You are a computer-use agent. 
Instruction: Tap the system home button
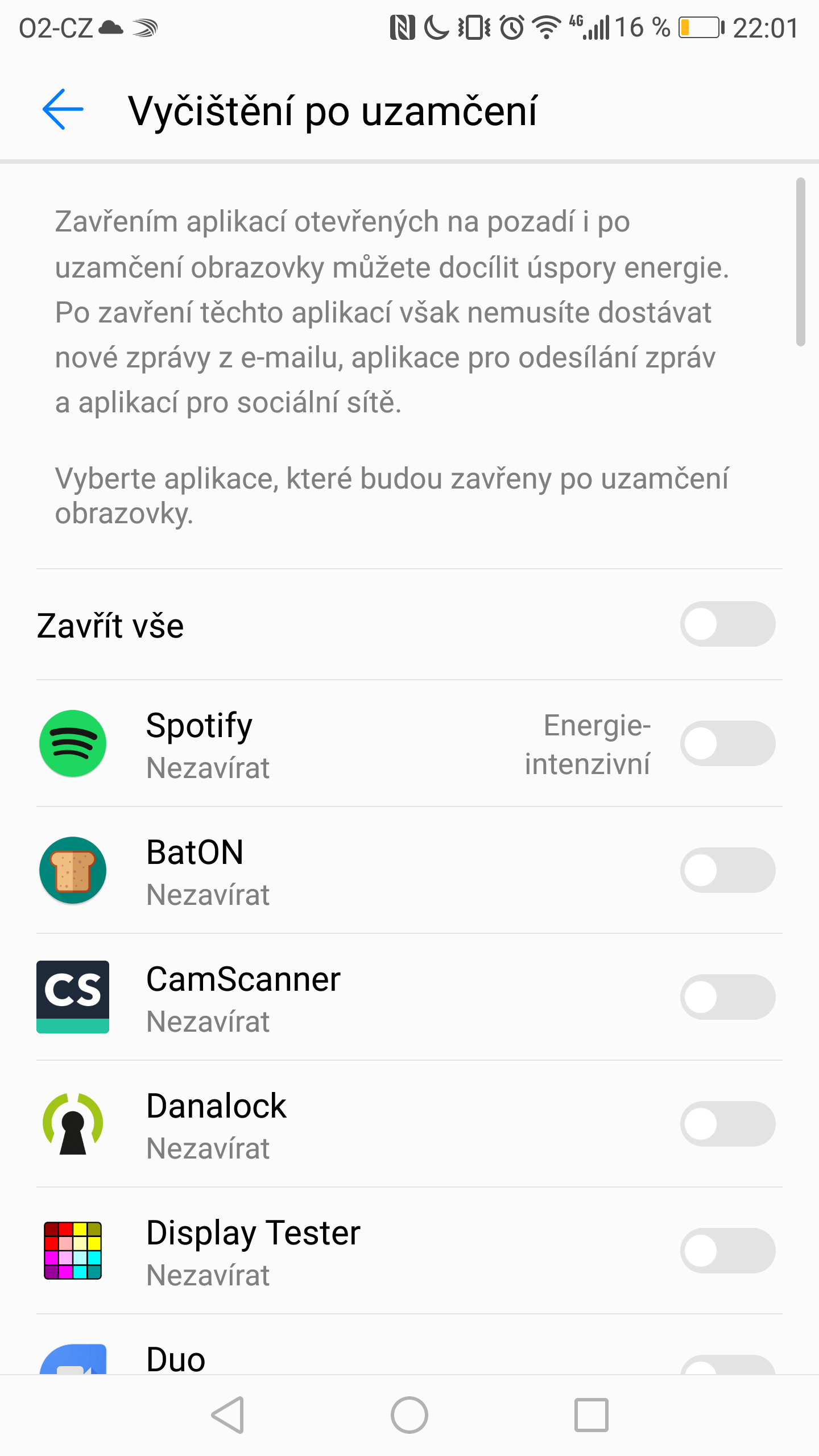pyautogui.click(x=409, y=1415)
